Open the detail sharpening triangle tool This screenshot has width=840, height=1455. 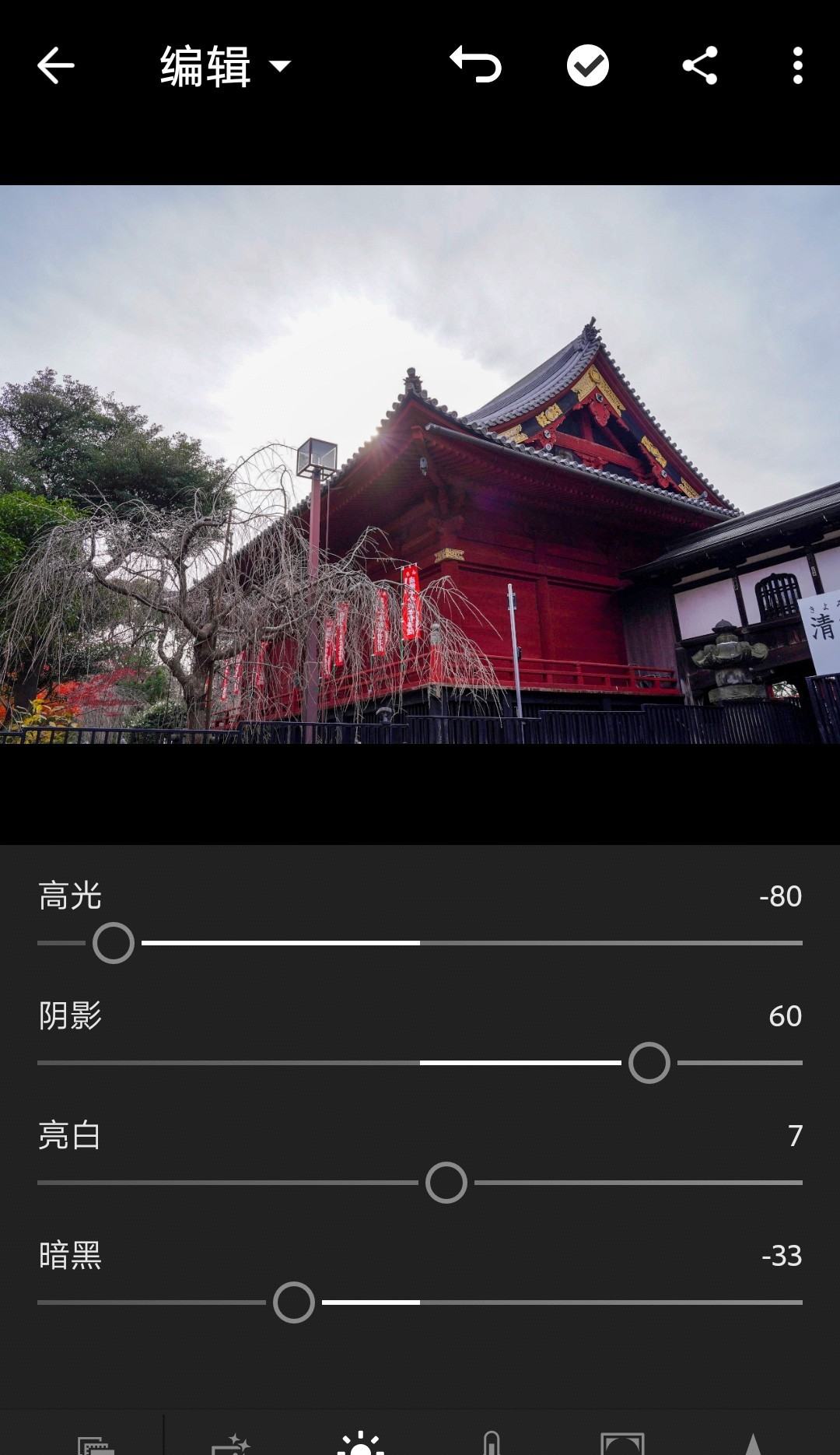[752, 1444]
